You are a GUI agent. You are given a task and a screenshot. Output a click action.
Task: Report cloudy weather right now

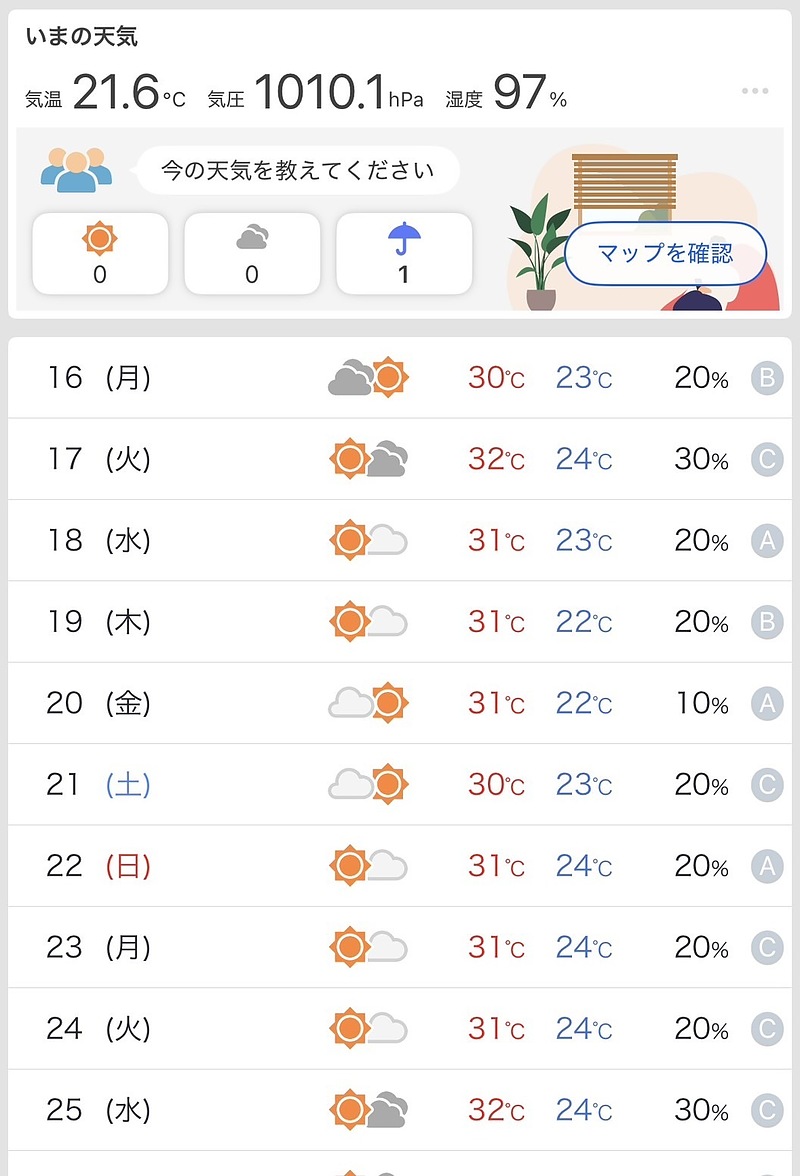point(252,254)
